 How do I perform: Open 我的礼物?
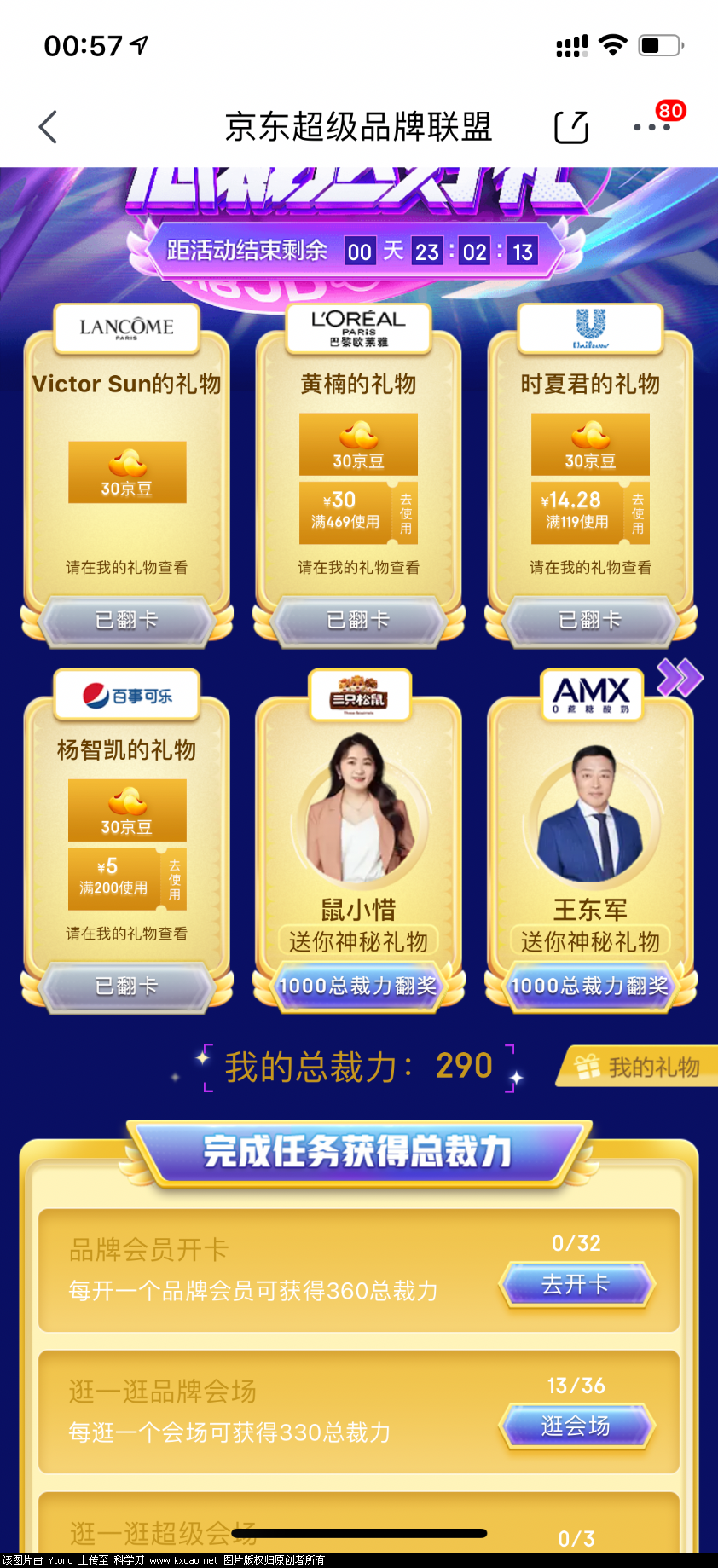[x=638, y=1067]
